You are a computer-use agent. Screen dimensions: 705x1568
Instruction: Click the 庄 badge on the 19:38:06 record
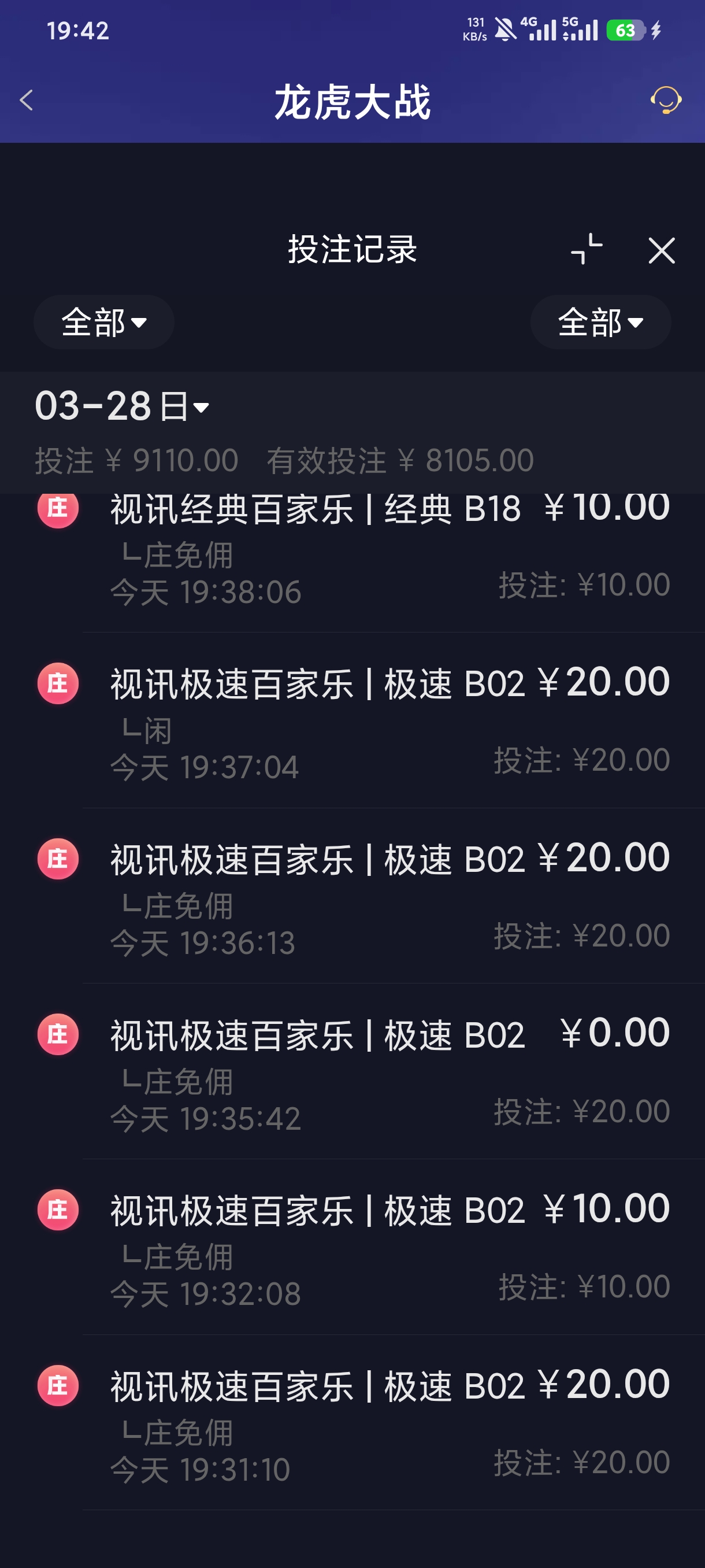coord(57,511)
